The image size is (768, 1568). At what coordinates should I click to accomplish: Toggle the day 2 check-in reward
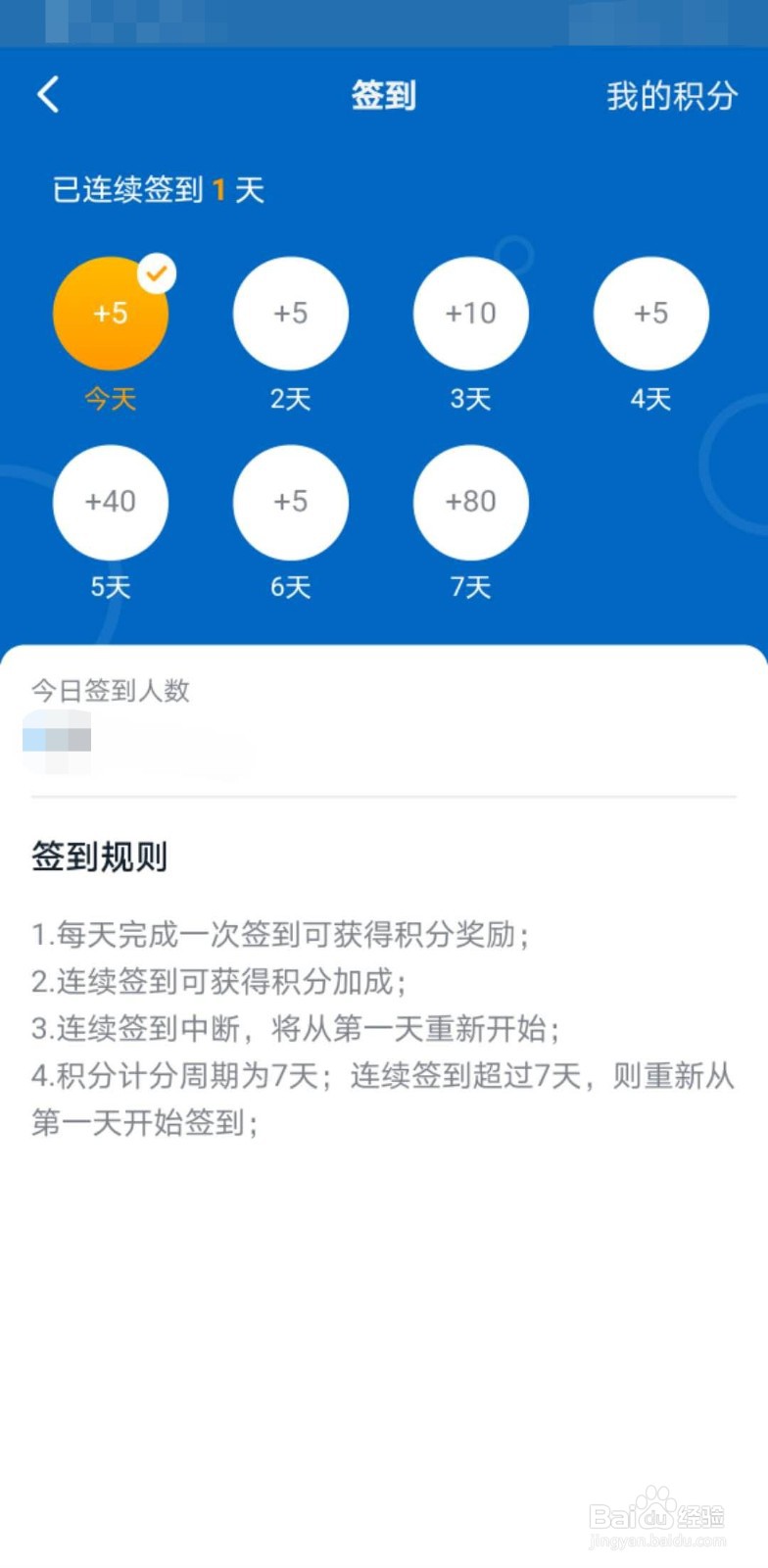click(x=290, y=314)
